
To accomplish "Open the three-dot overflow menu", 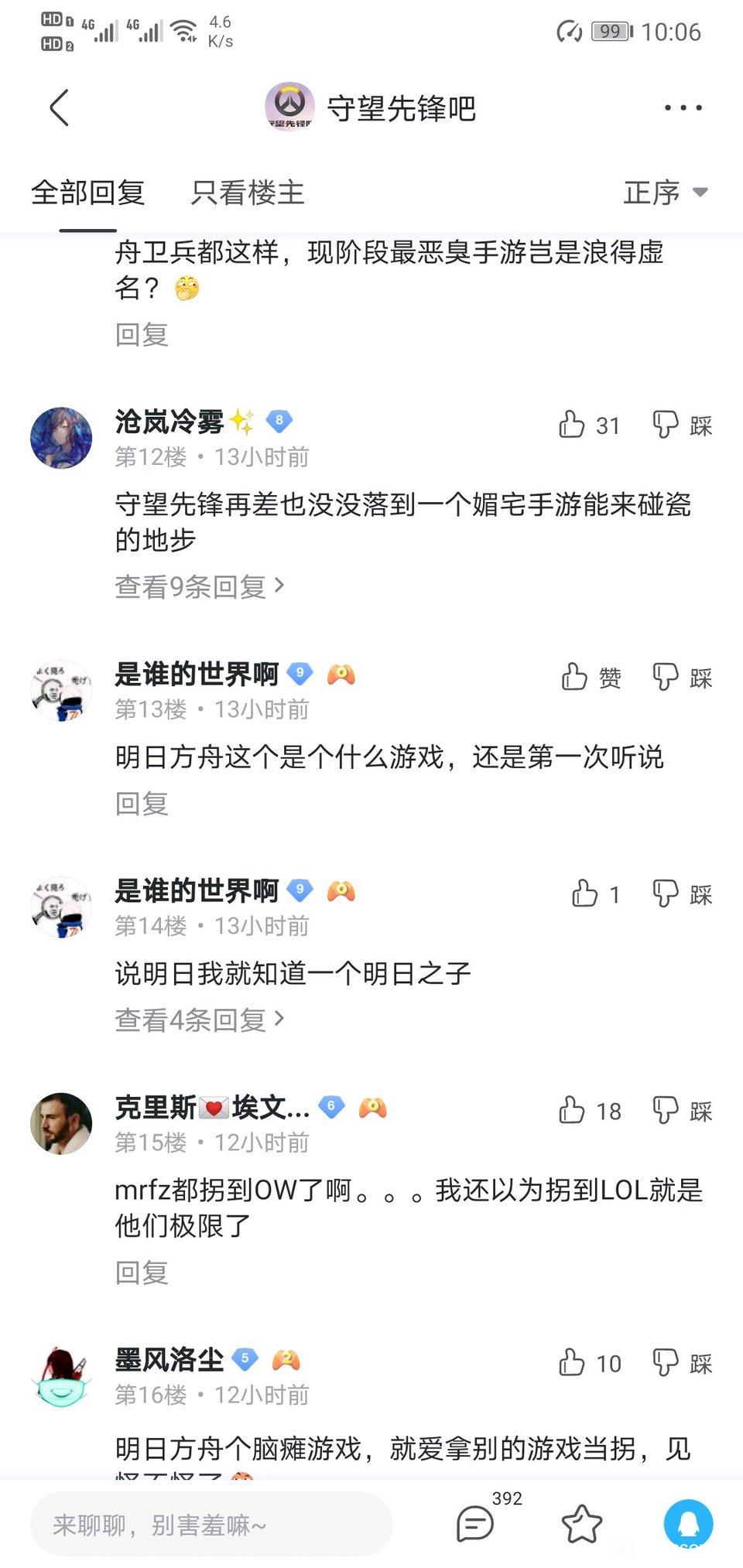I will pos(683,108).
